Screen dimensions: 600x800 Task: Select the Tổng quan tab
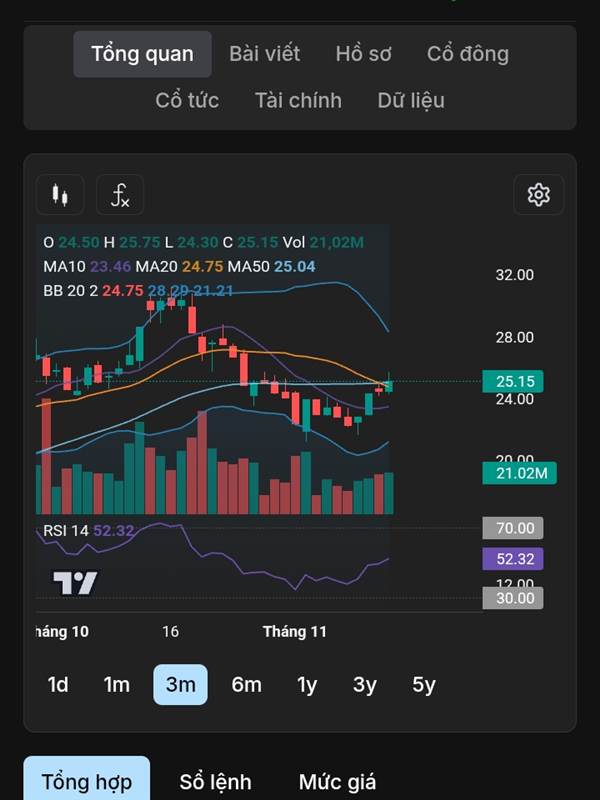(x=142, y=54)
